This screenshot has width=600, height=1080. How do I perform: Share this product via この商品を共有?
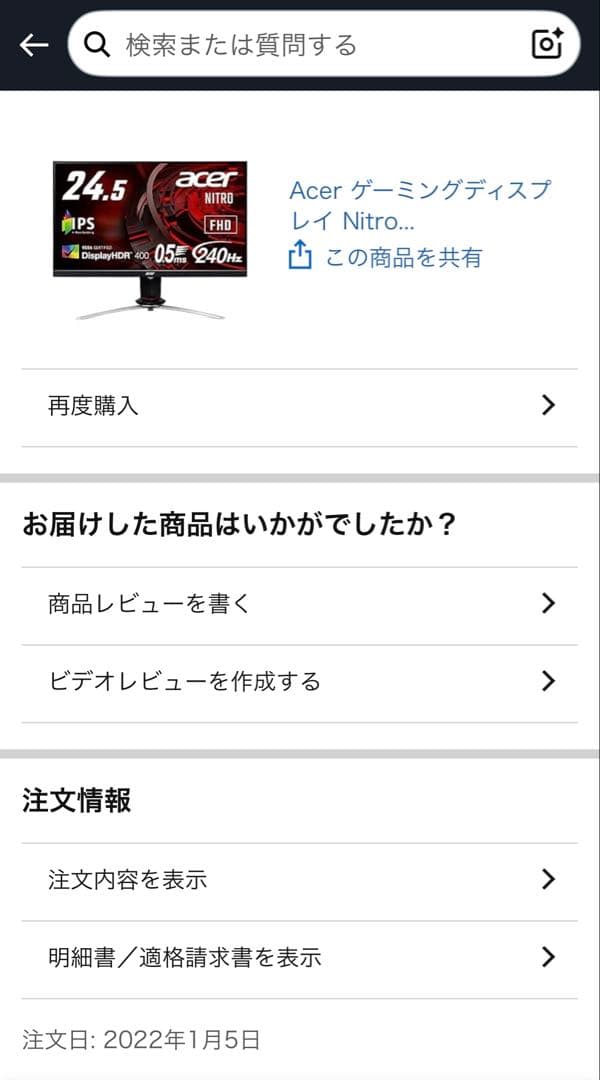tap(386, 257)
